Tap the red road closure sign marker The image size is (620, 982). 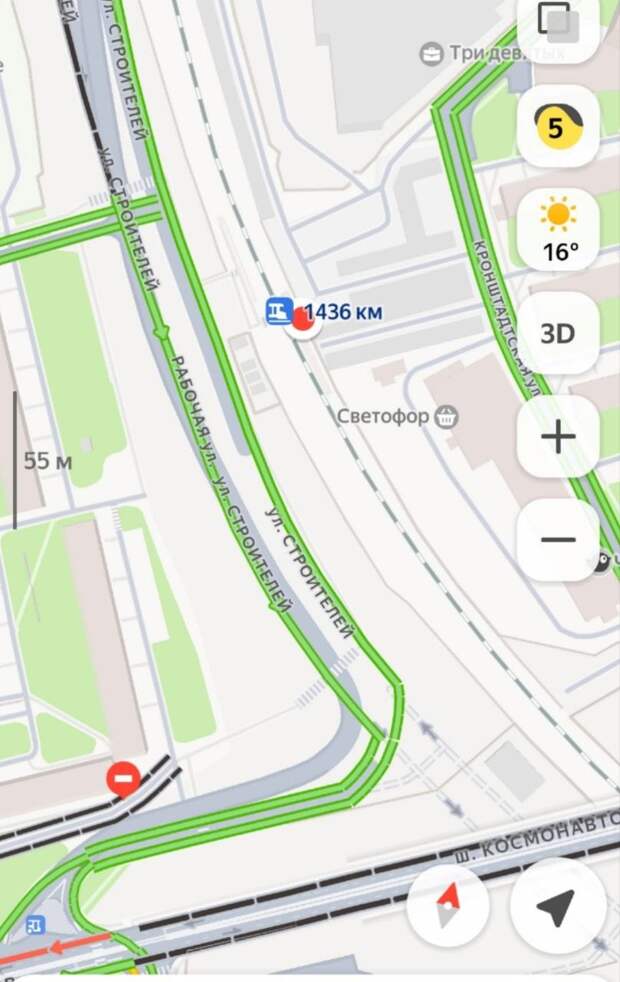(x=124, y=778)
